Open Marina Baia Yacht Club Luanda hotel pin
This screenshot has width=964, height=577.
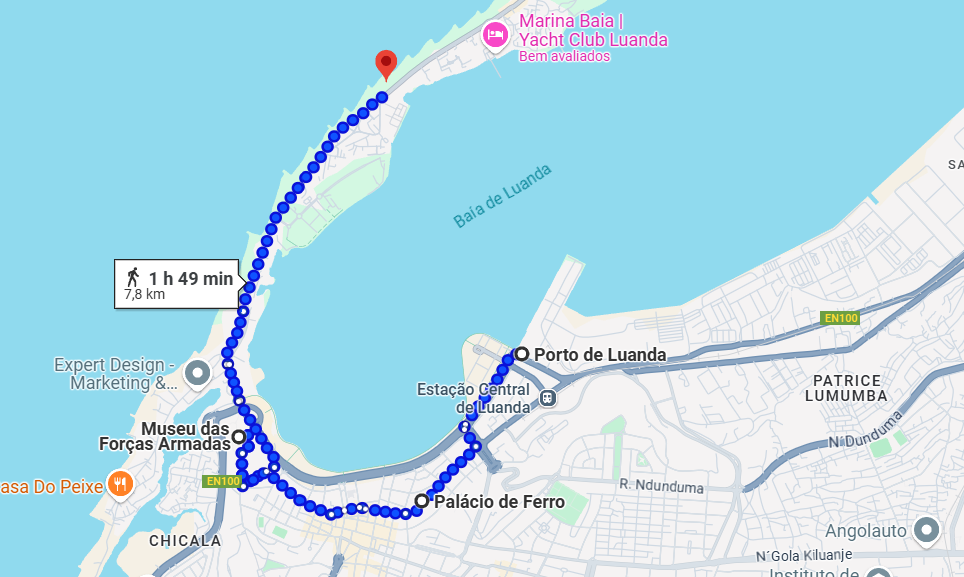[495, 36]
